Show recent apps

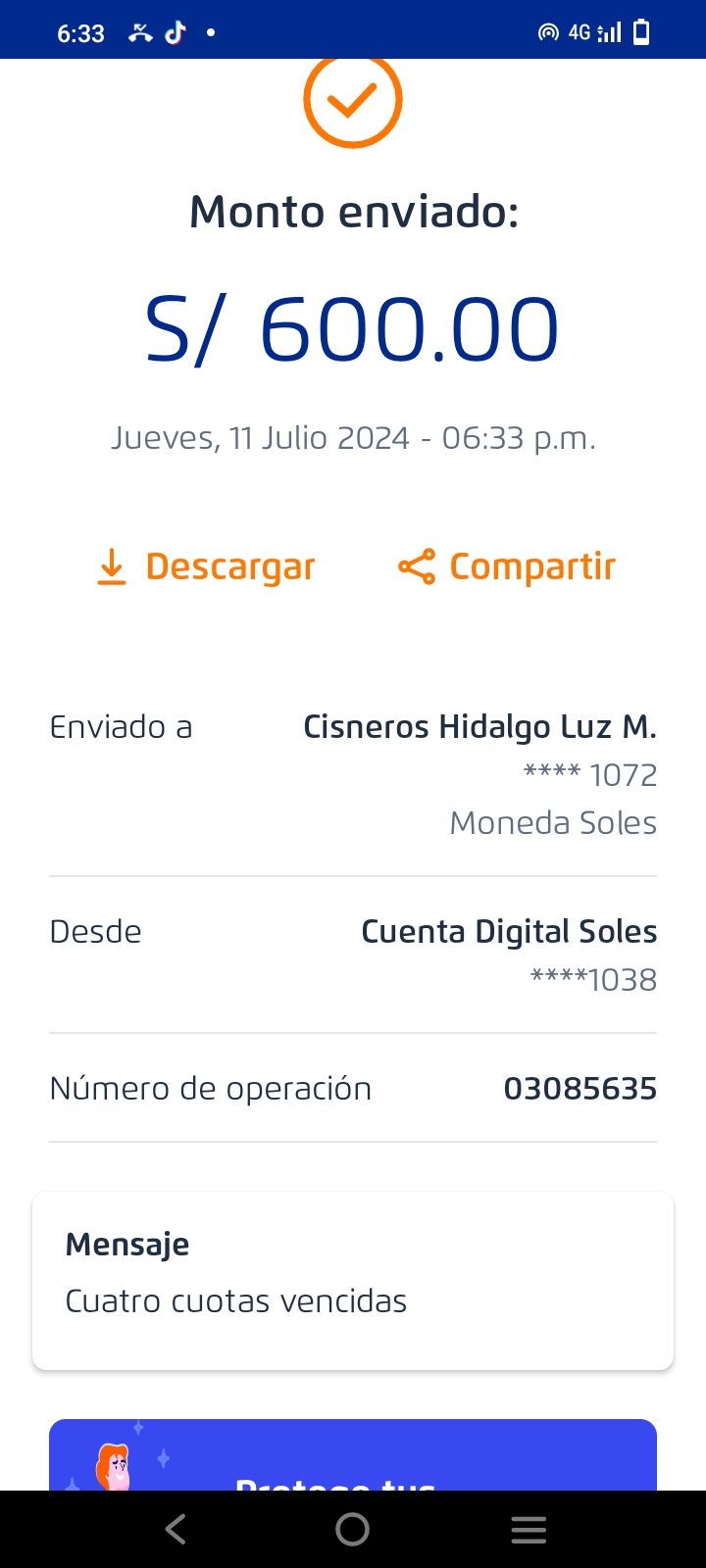(x=529, y=1529)
